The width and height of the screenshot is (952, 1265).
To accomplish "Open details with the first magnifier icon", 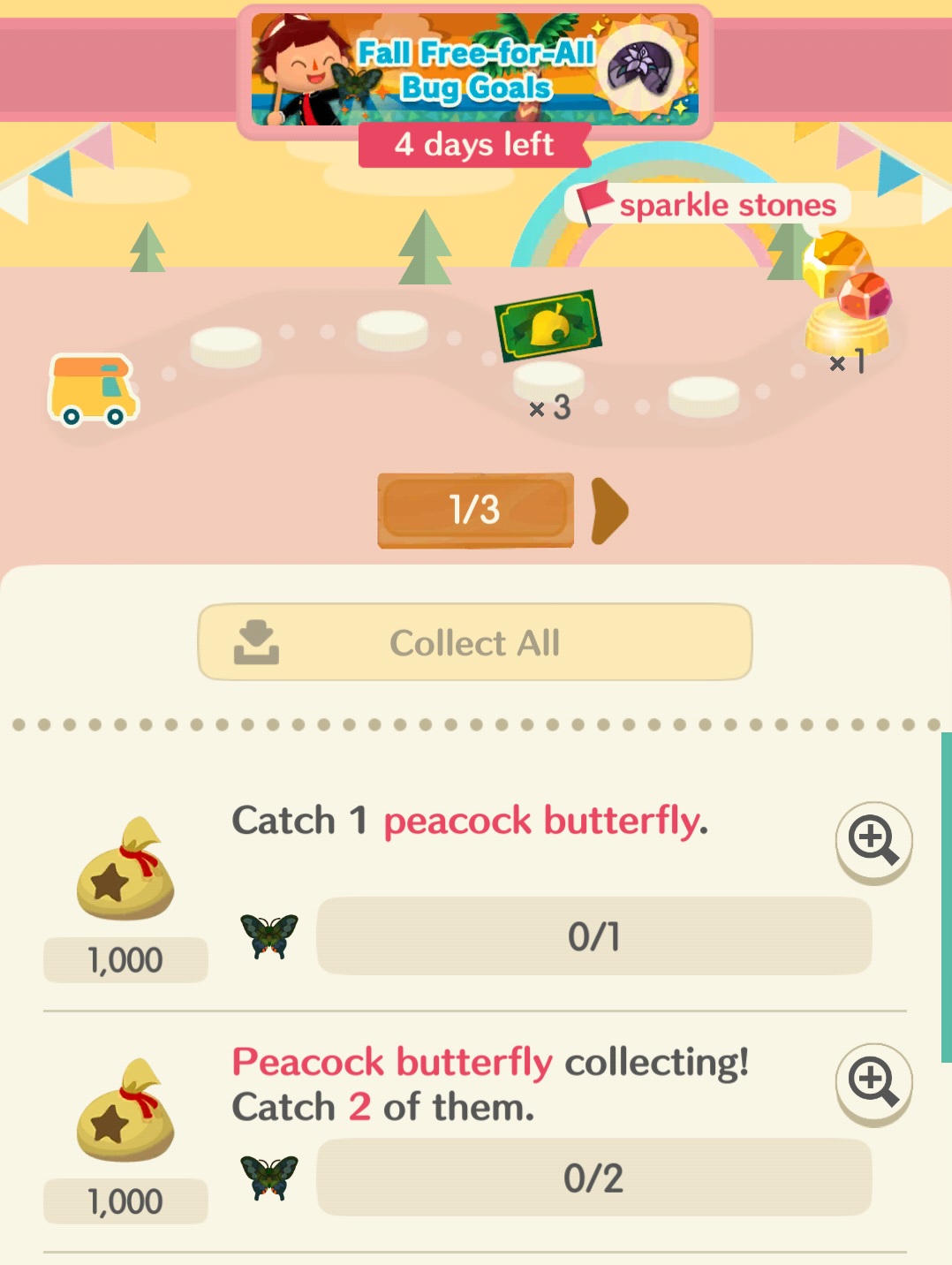I will [873, 841].
